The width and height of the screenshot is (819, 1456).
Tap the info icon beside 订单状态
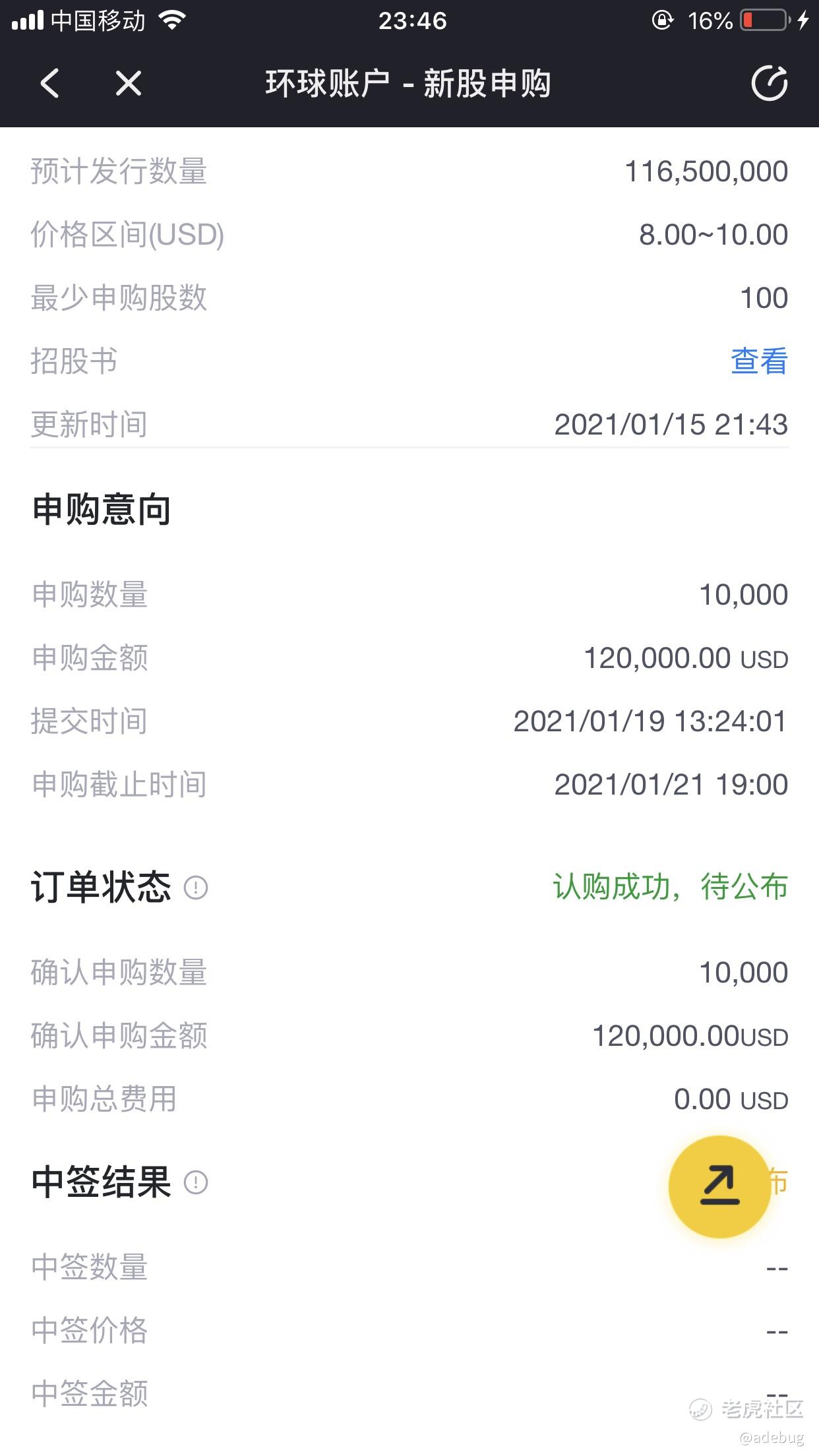(x=196, y=888)
